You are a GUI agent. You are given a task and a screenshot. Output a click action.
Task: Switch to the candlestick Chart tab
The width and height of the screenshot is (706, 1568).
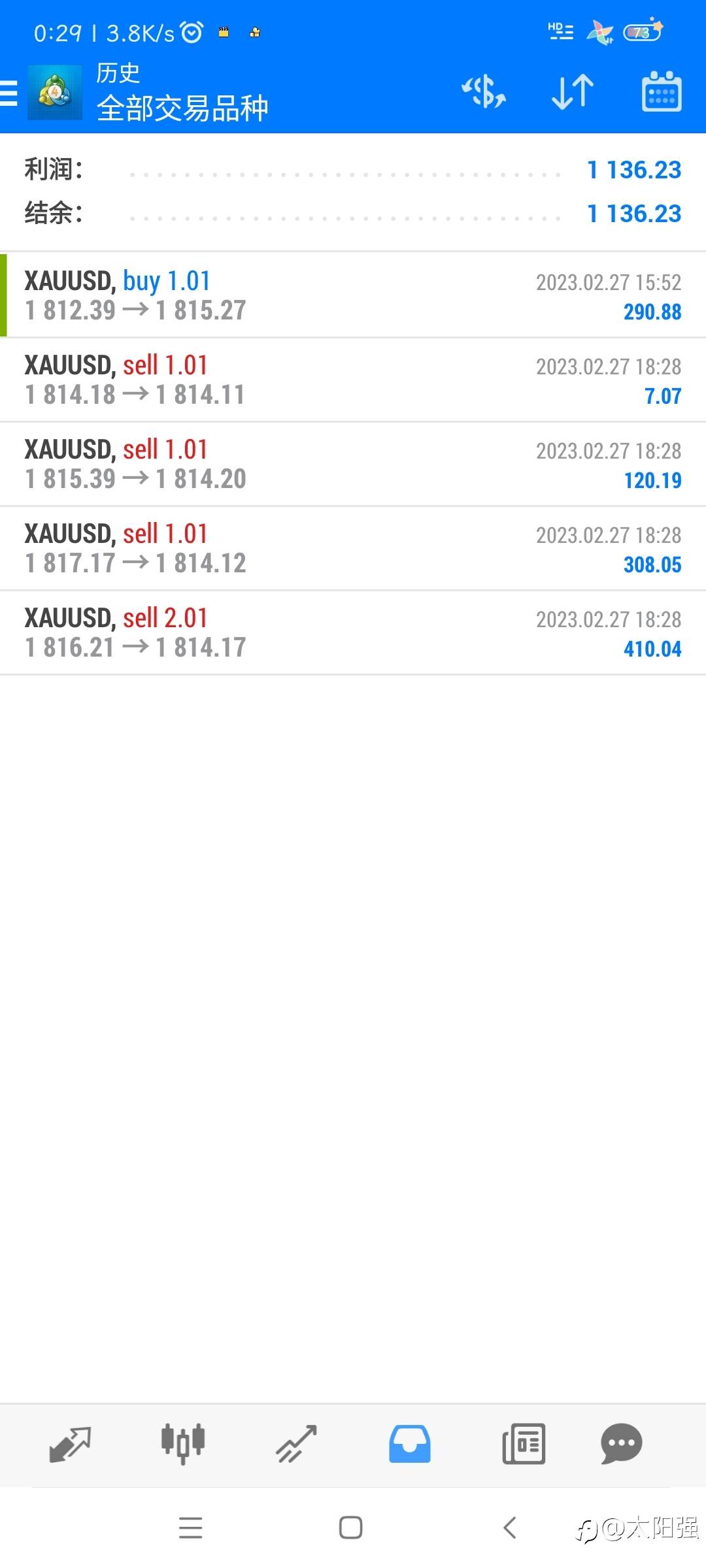[x=183, y=1444]
